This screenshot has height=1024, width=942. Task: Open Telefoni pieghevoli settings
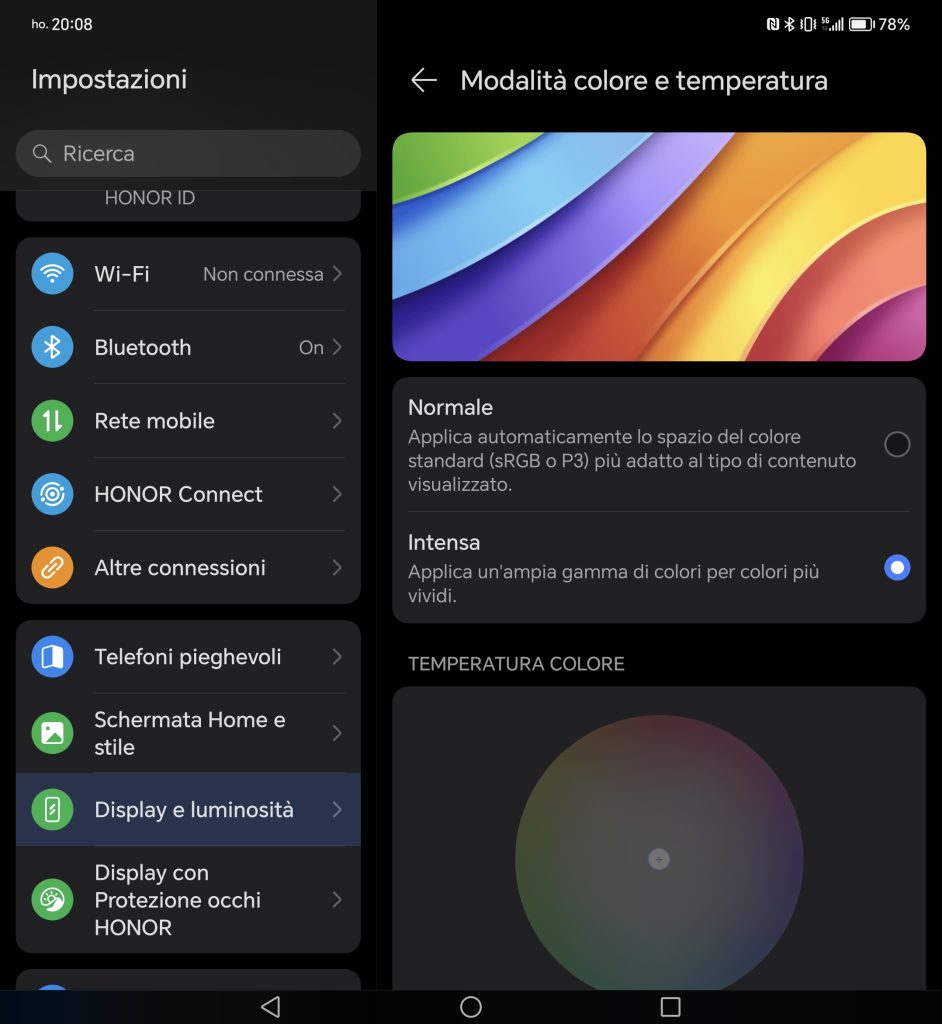[188, 657]
